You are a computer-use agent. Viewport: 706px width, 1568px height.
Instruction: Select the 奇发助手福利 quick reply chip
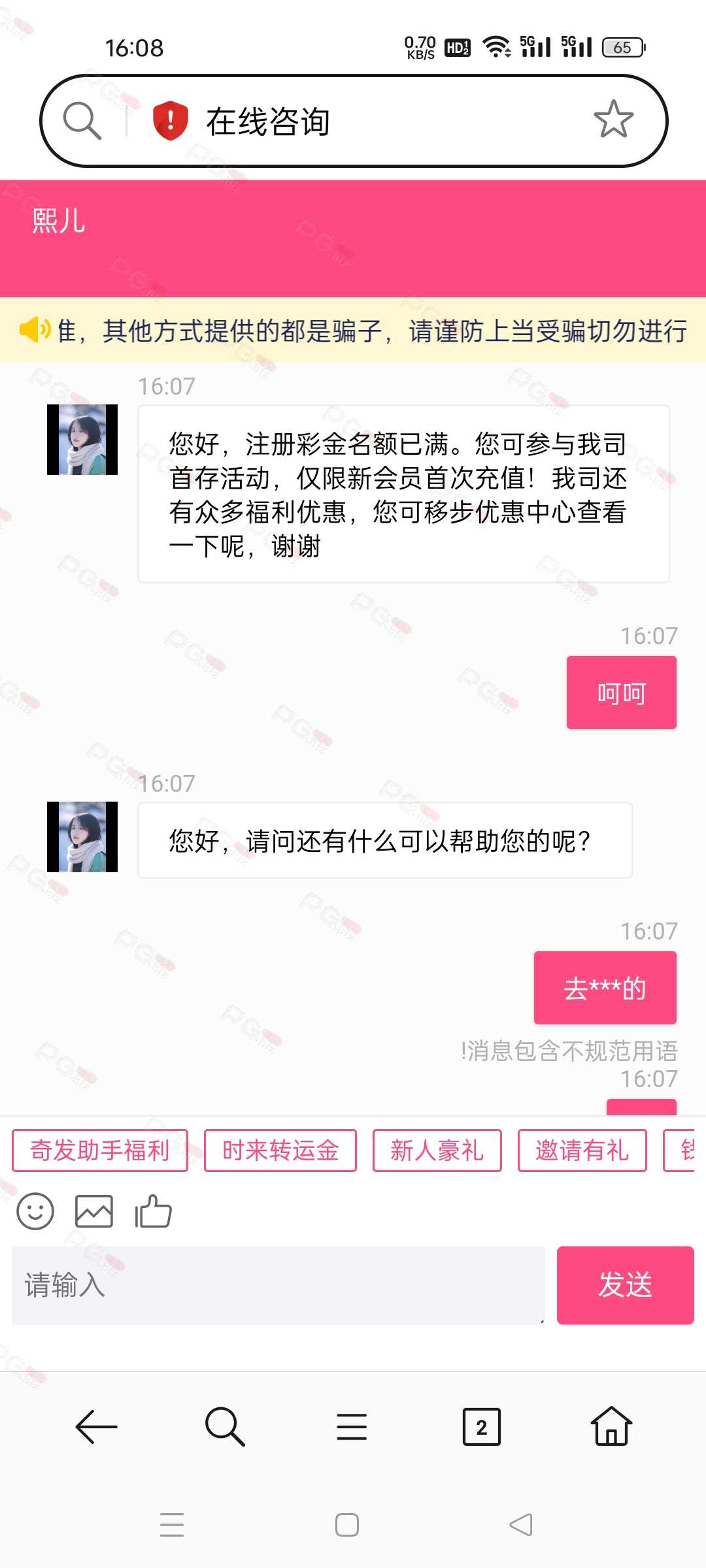[x=100, y=1151]
